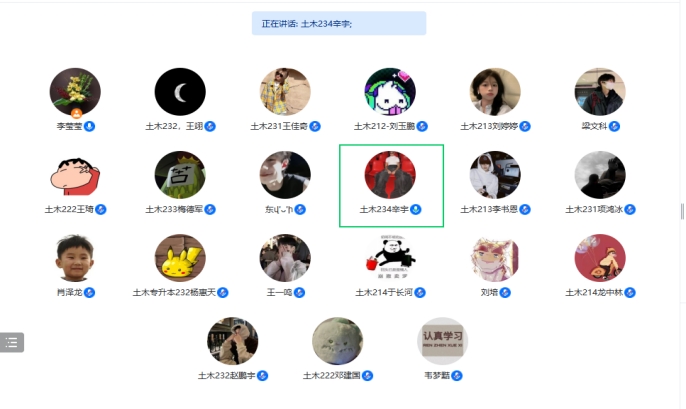The height and width of the screenshot is (409, 686).
Task: Open 王一鸣's participant tile
Action: [285, 259]
